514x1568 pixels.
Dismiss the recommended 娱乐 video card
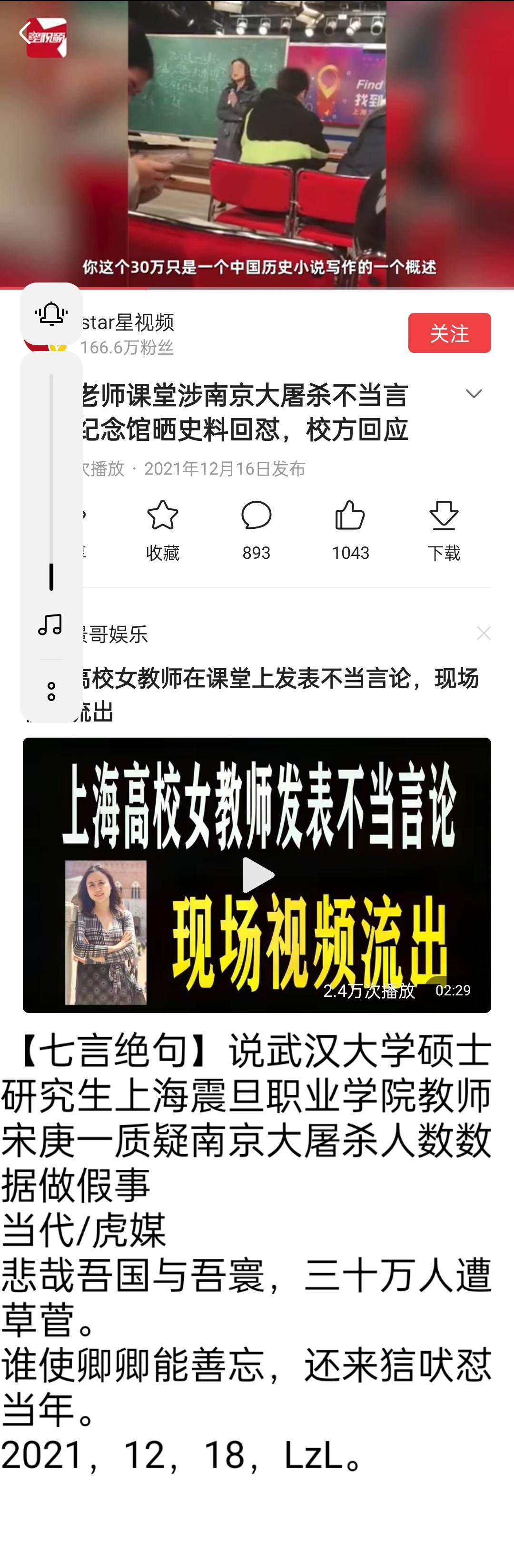click(484, 633)
